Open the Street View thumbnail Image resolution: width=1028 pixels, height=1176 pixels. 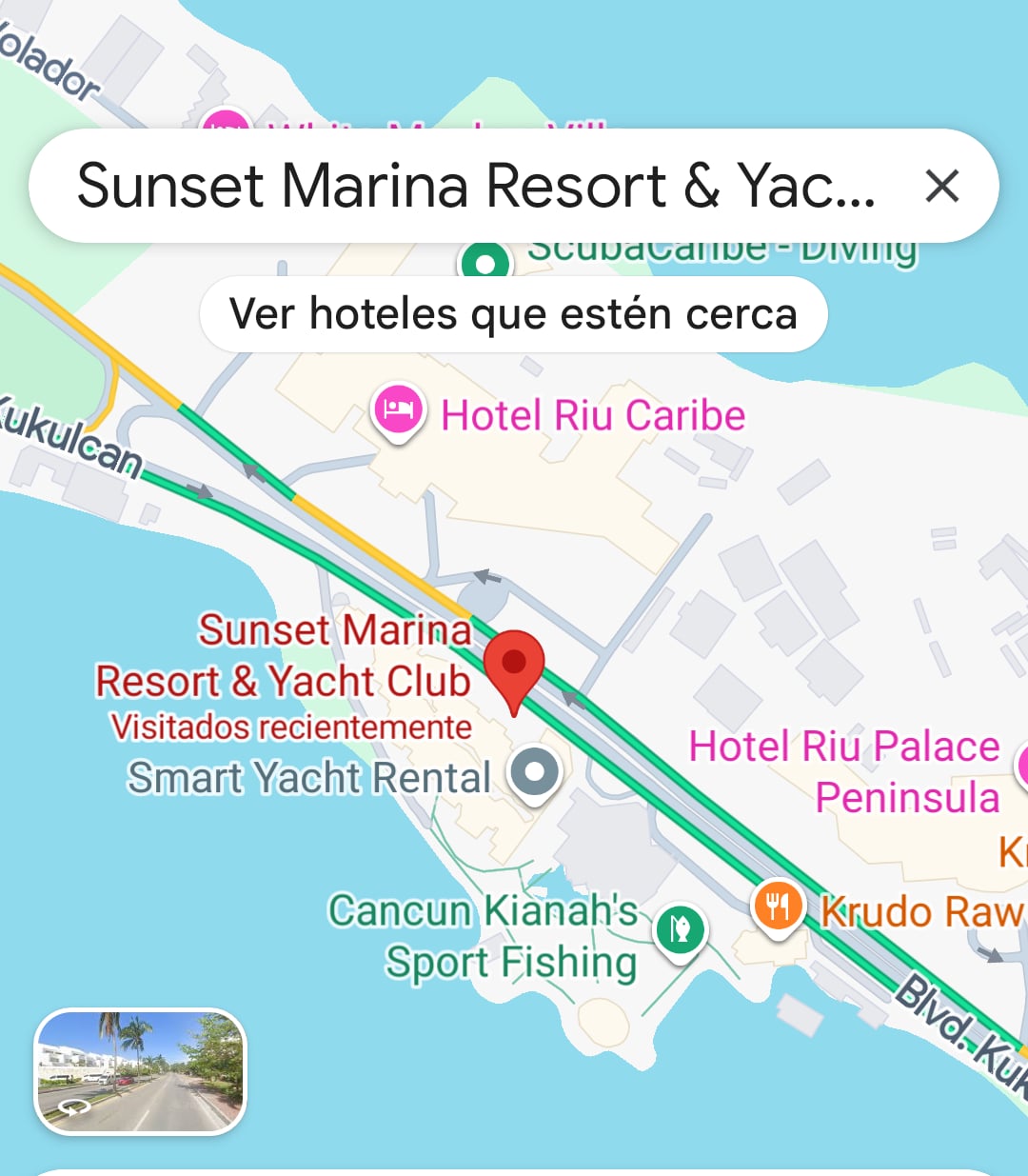click(x=140, y=1072)
